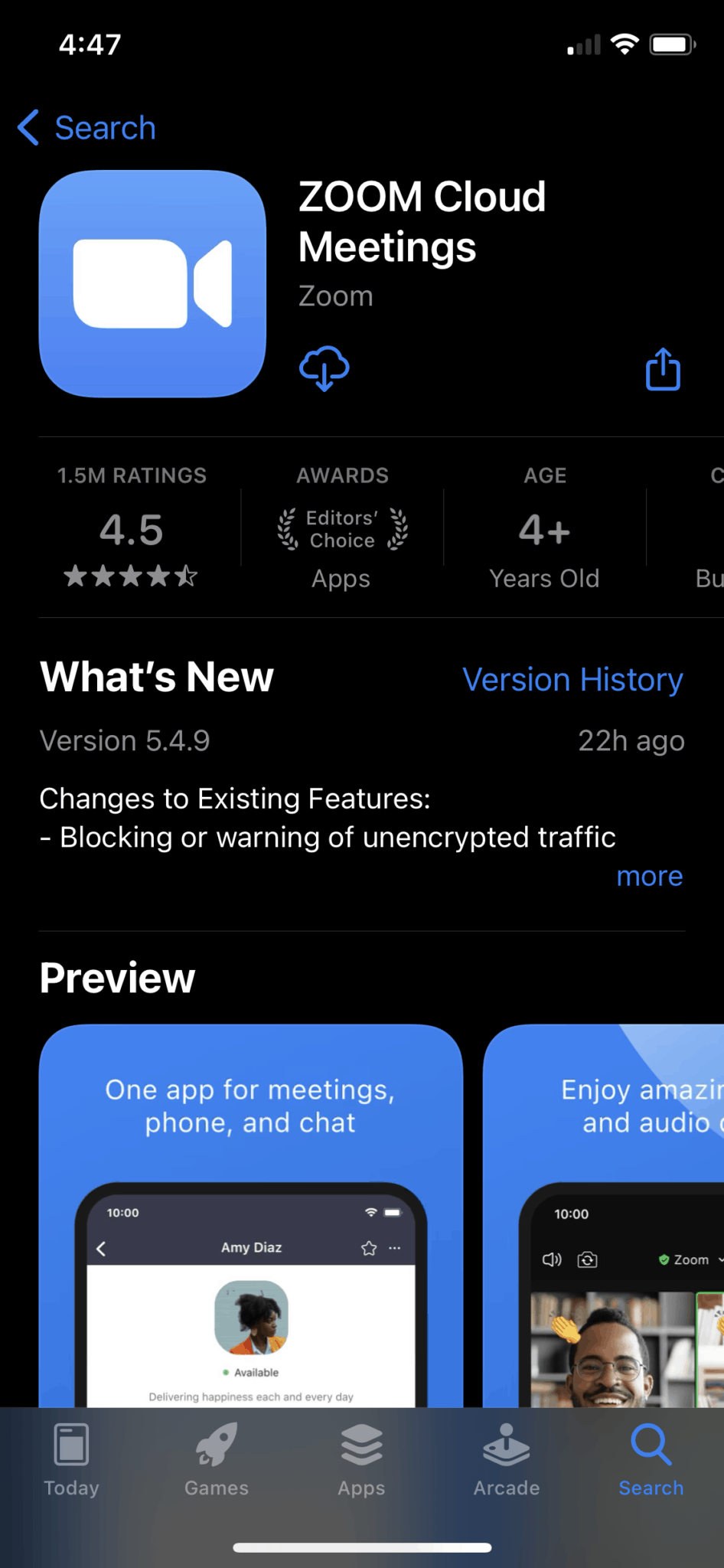Viewport: 724px width, 1568px height.
Task: Open Version History
Action: pos(572,680)
